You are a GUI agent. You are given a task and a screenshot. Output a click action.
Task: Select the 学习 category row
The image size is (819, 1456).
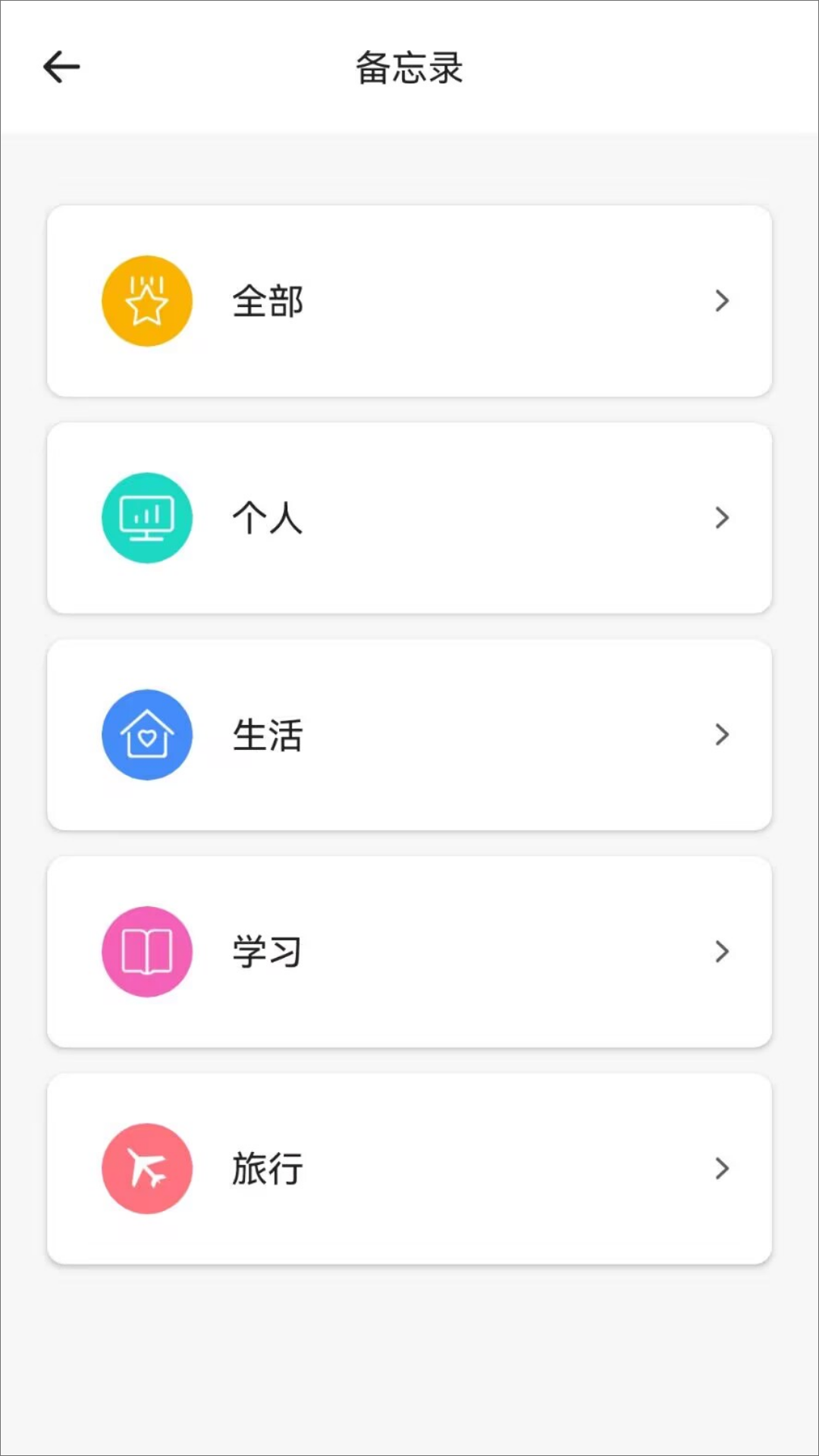pyautogui.click(x=409, y=952)
